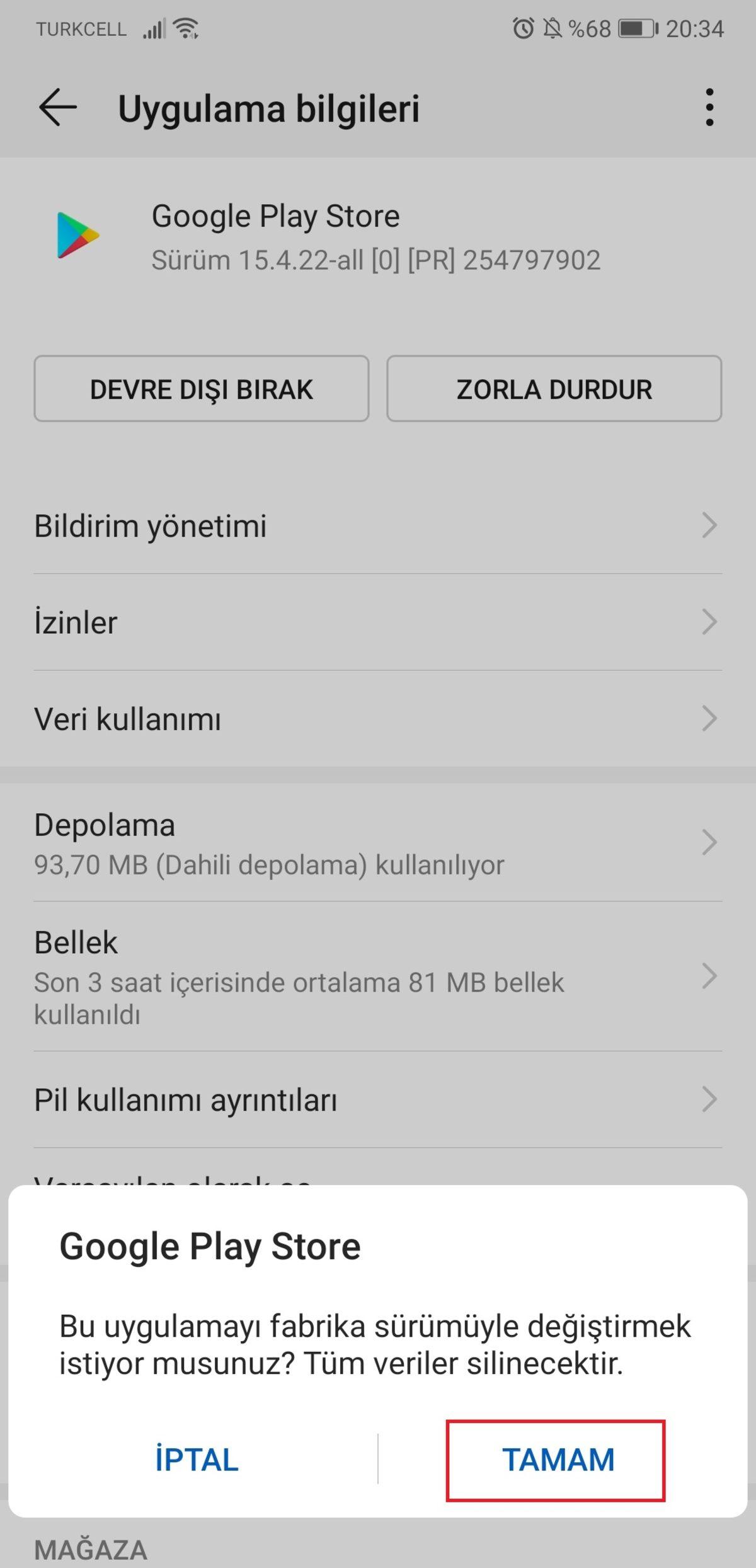Viewport: 756px width, 1568px height.
Task: Tap the cellular signal strength icon
Action: (154, 28)
